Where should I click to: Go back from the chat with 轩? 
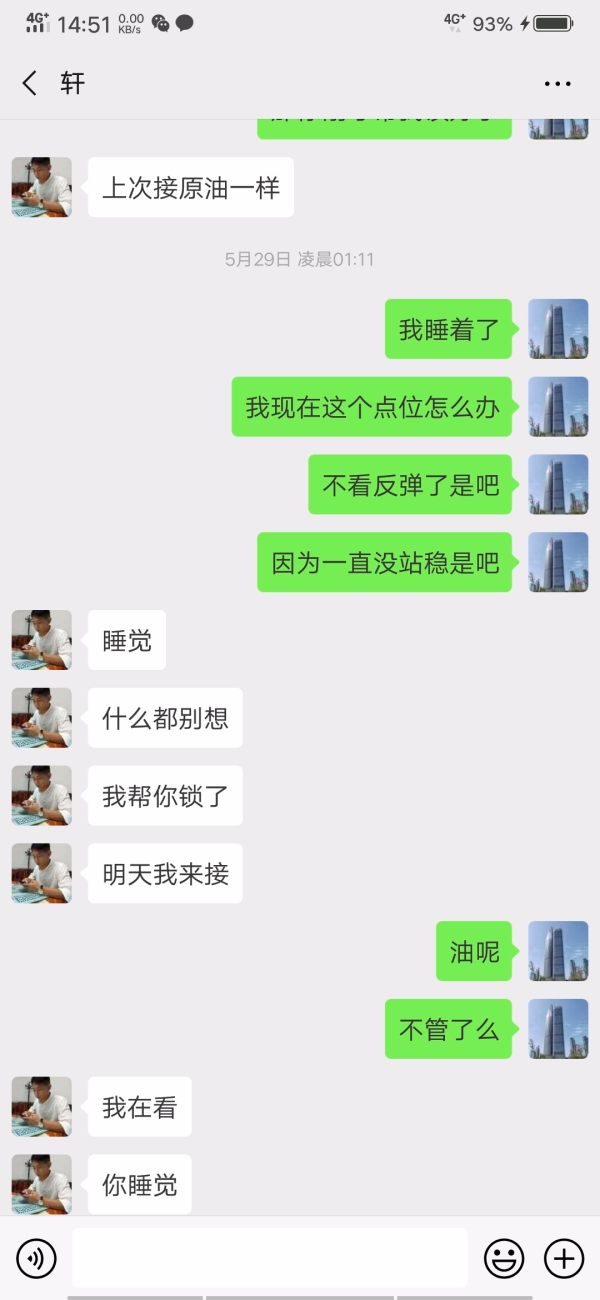30,83
